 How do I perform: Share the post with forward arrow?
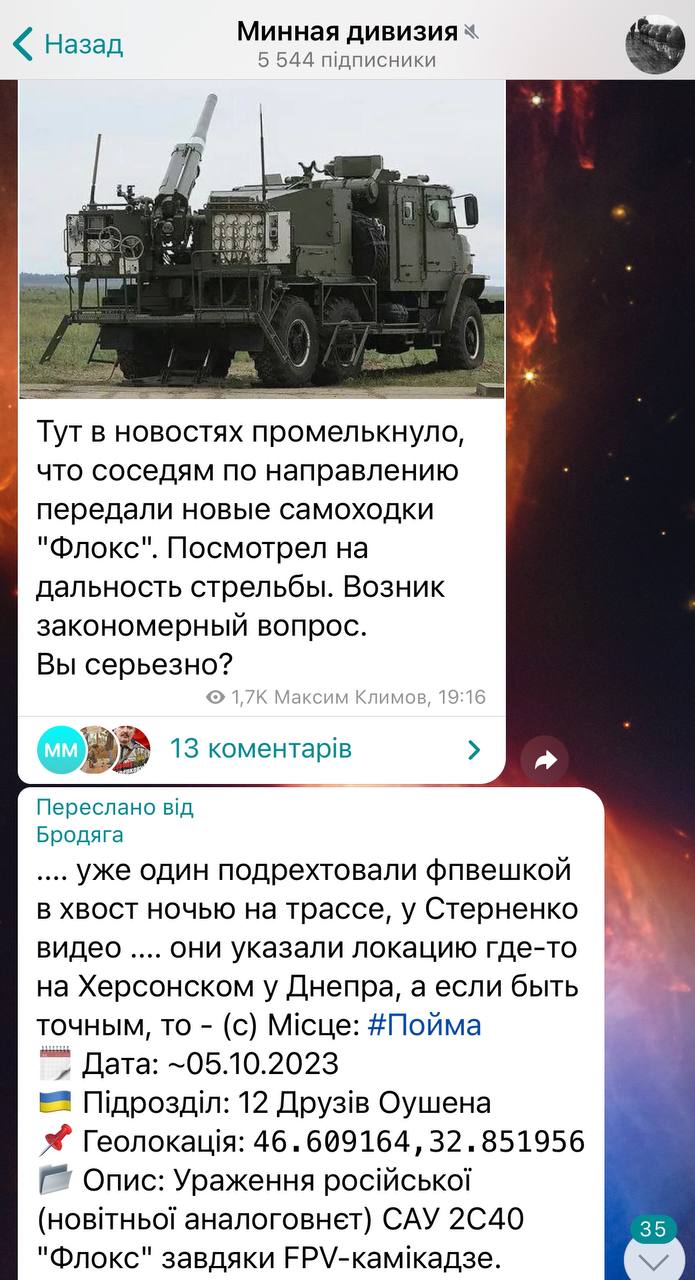545,761
